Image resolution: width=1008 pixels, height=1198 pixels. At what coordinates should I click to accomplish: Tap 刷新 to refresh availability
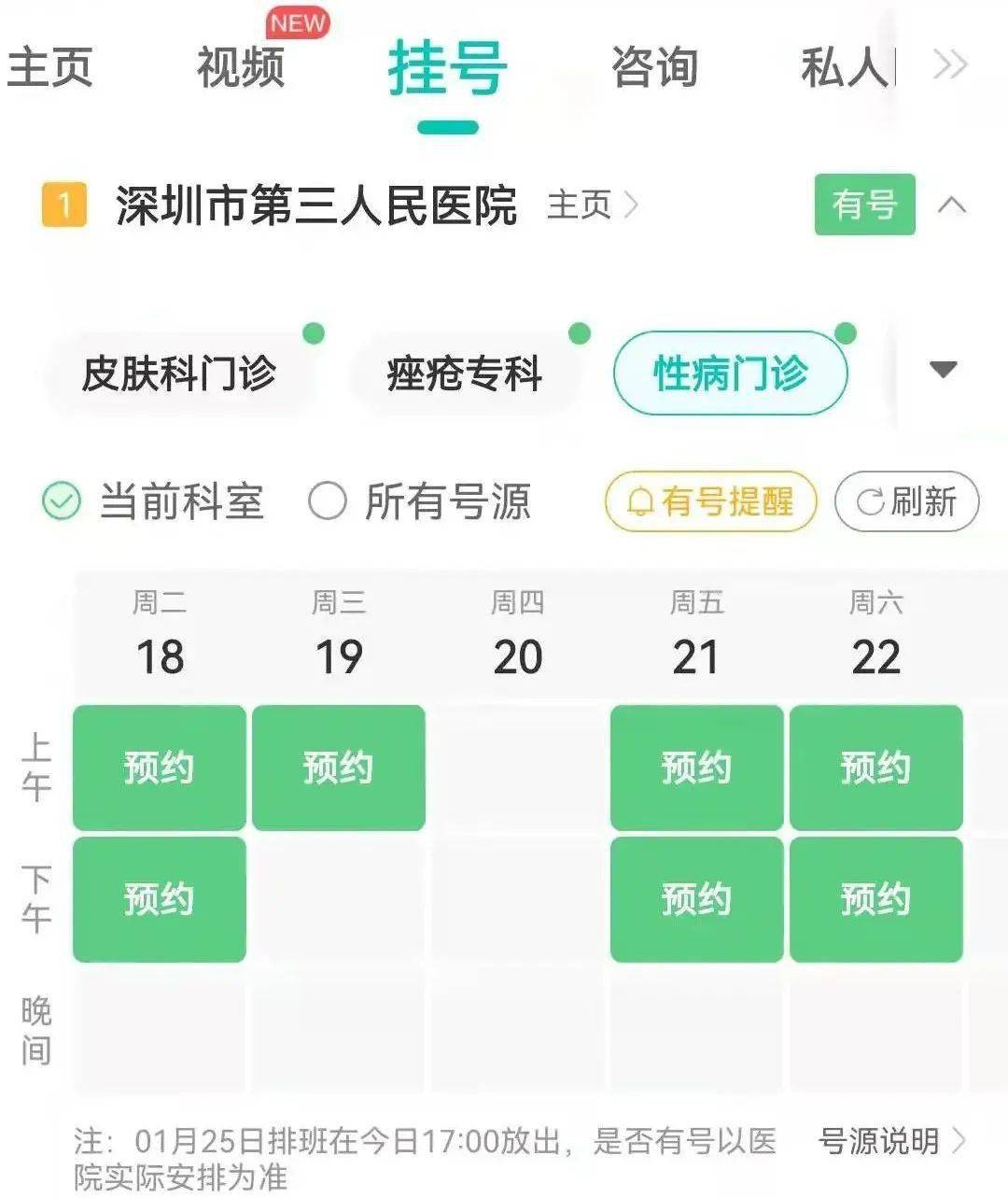coord(906,501)
